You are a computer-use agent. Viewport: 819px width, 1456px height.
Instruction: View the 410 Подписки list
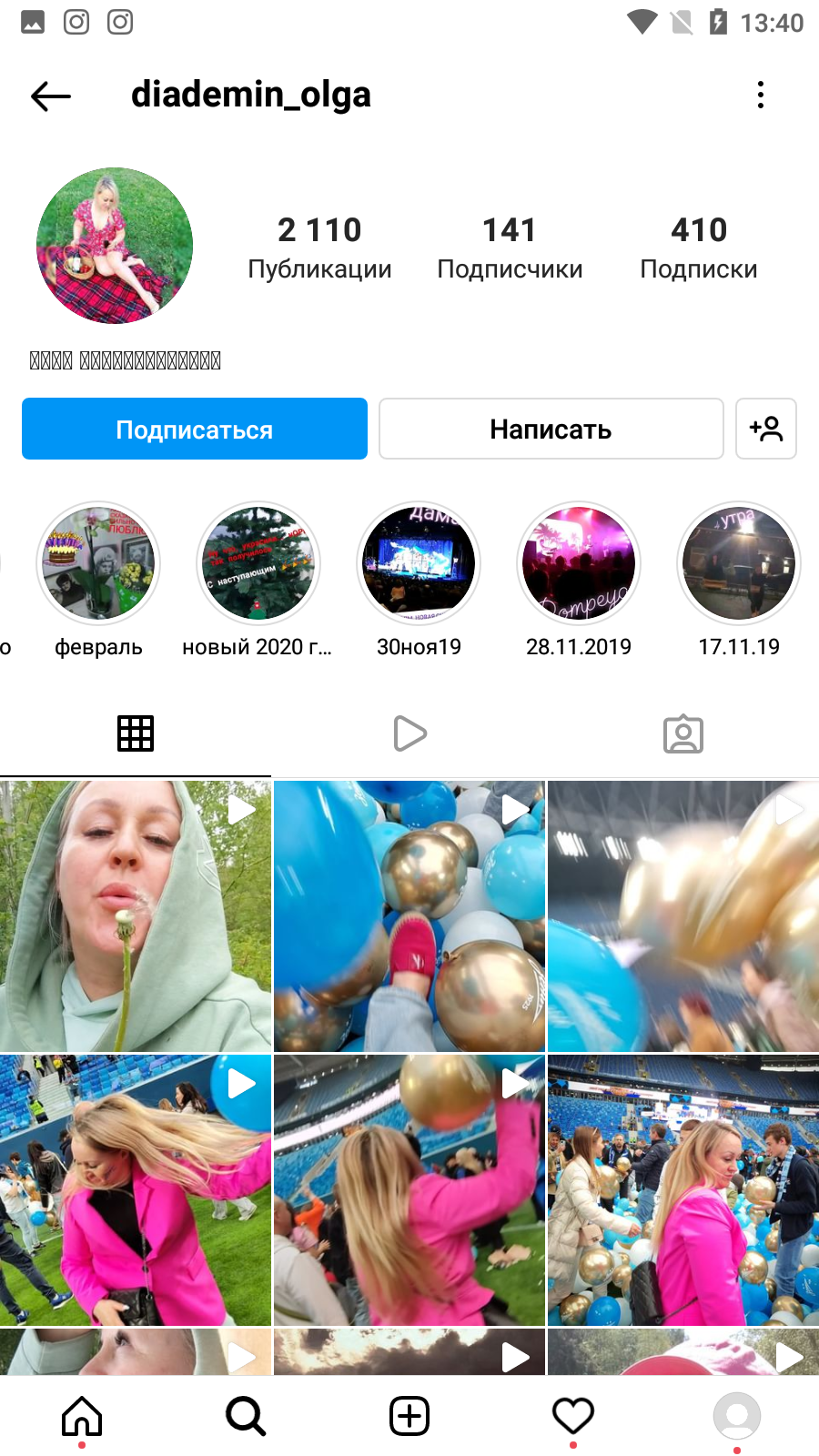pos(699,248)
